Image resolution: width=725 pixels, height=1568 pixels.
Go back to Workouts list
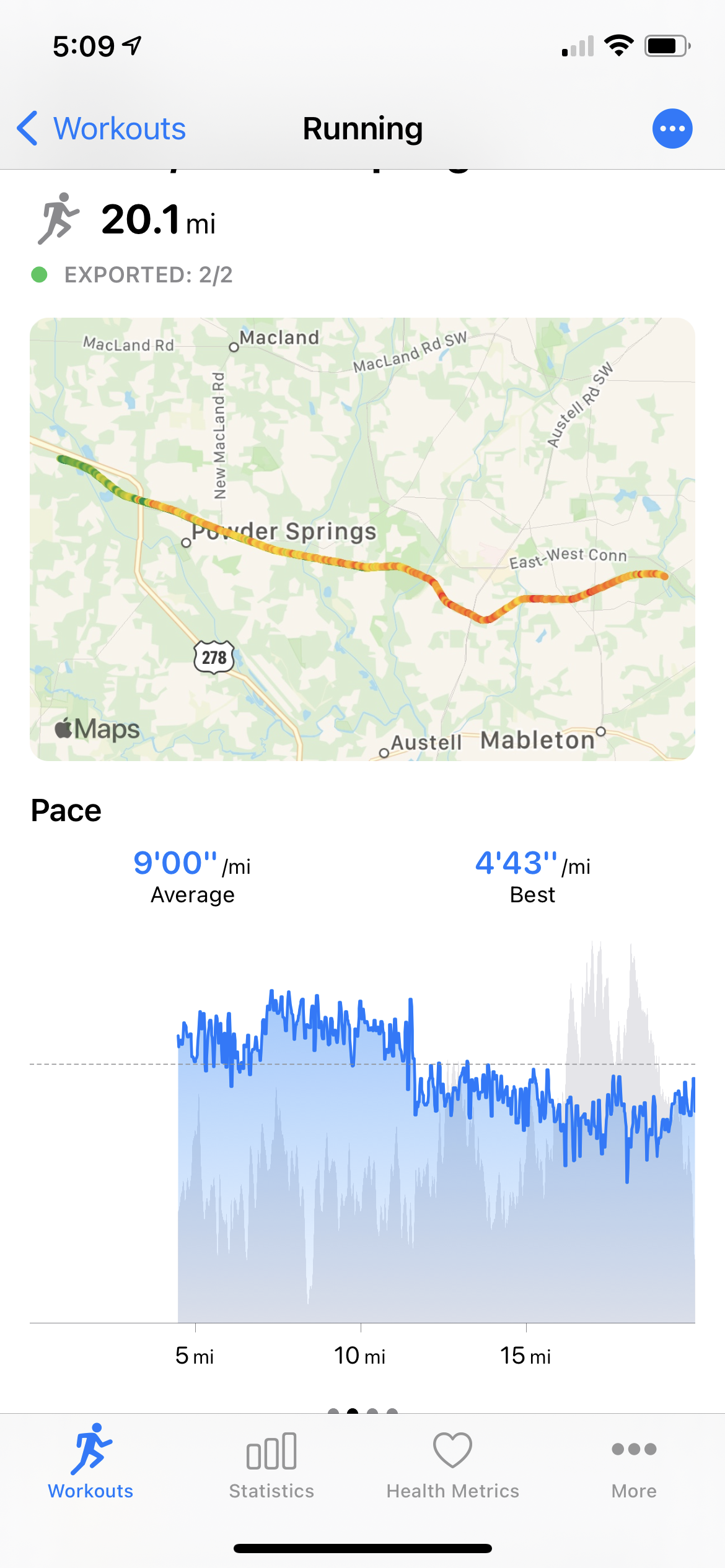coord(102,129)
